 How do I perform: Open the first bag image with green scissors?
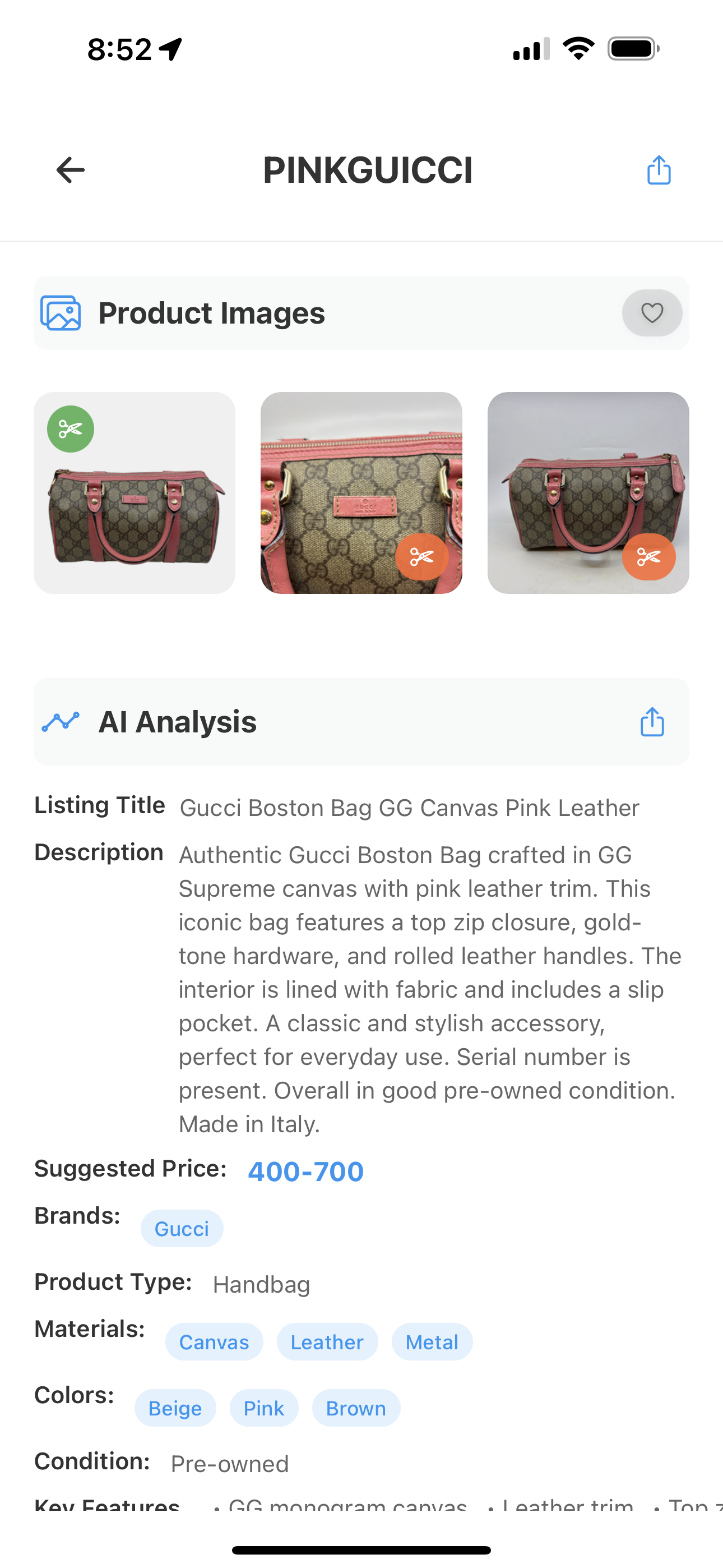click(x=135, y=511)
